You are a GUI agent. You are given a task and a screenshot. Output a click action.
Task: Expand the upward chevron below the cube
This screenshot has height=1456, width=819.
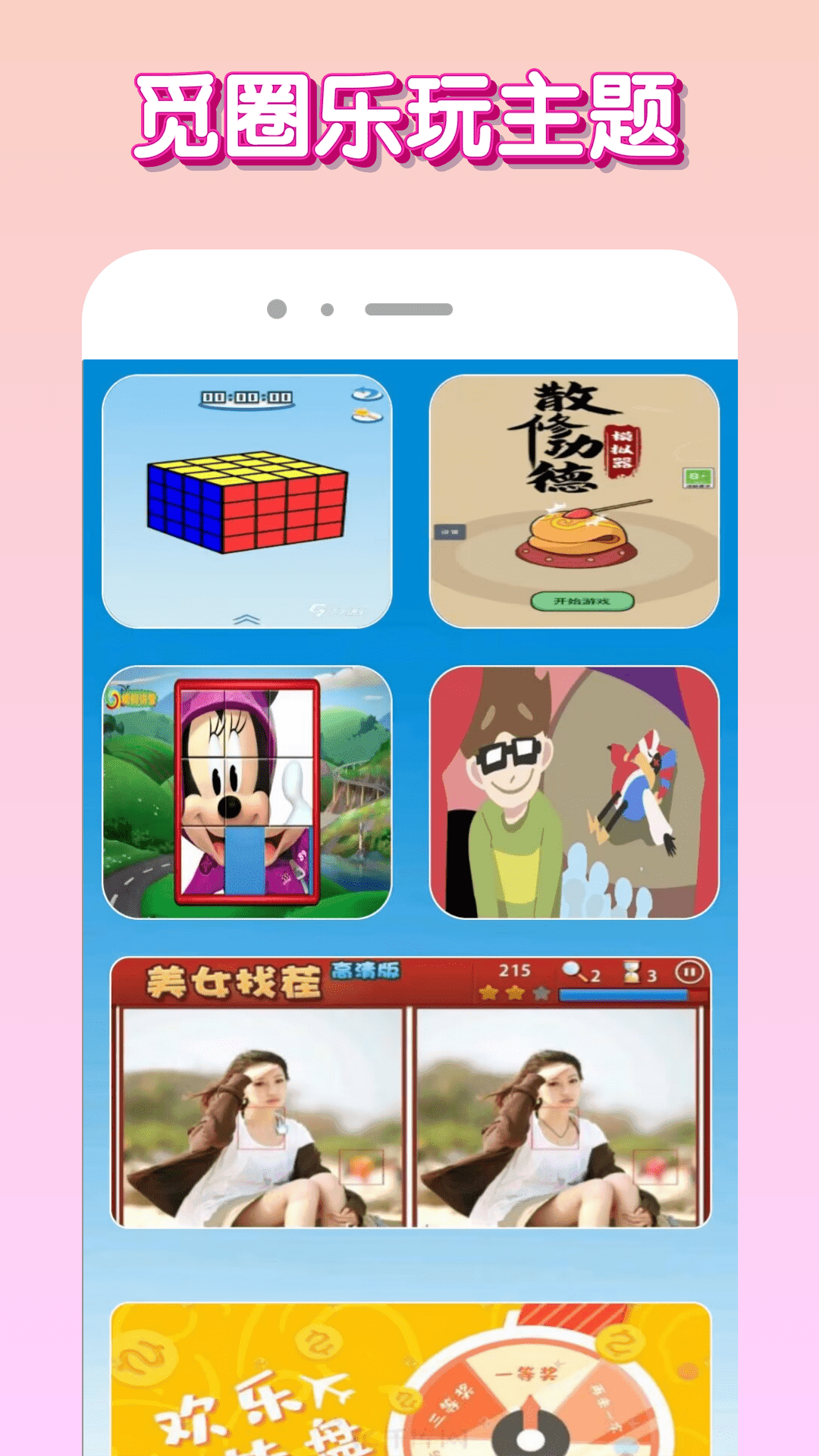pos(246,618)
